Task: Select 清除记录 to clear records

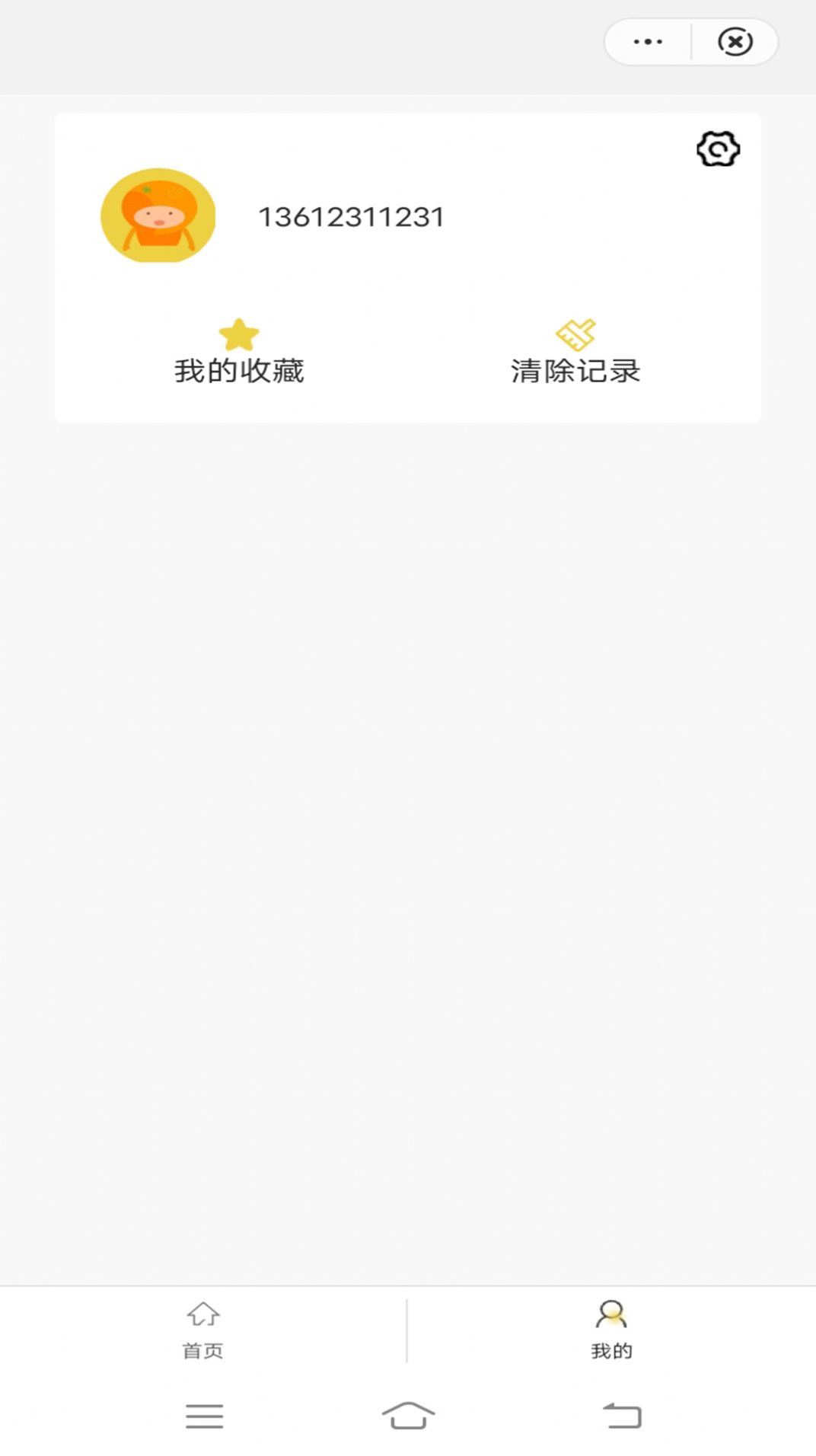Action: [575, 353]
